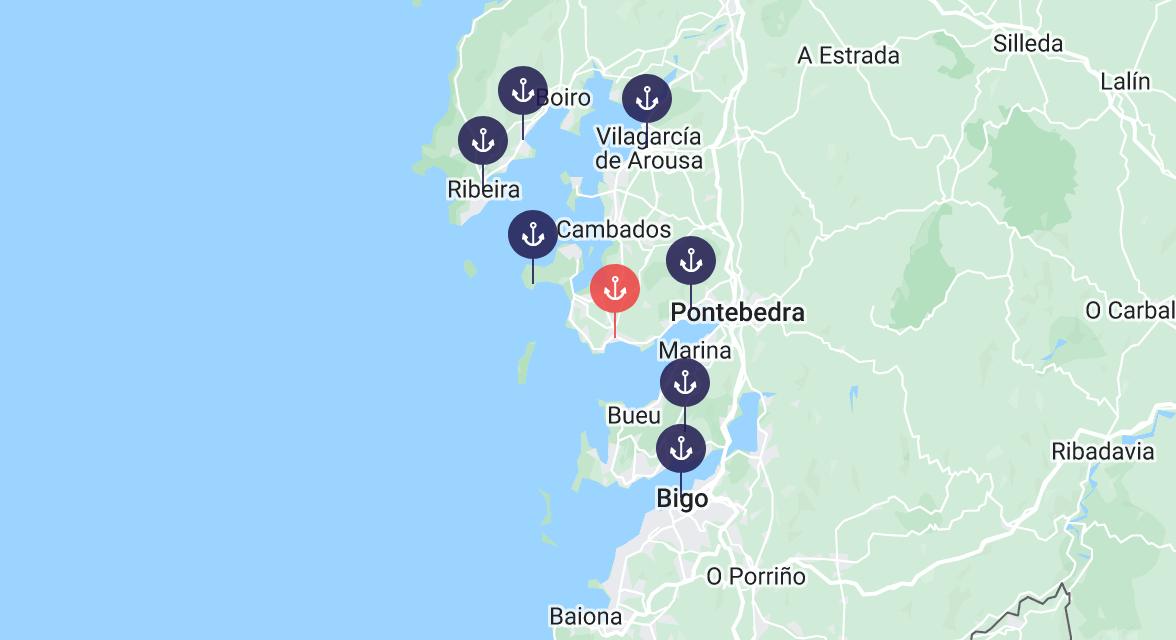Image resolution: width=1176 pixels, height=640 pixels.
Task: Open the anchor pin above Ribeira
Action: tap(483, 141)
